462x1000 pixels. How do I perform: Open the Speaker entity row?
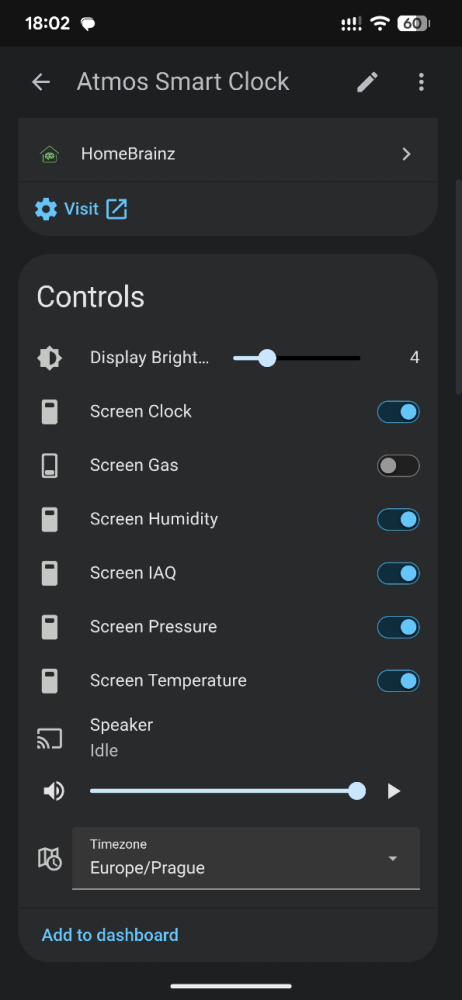[228, 737]
